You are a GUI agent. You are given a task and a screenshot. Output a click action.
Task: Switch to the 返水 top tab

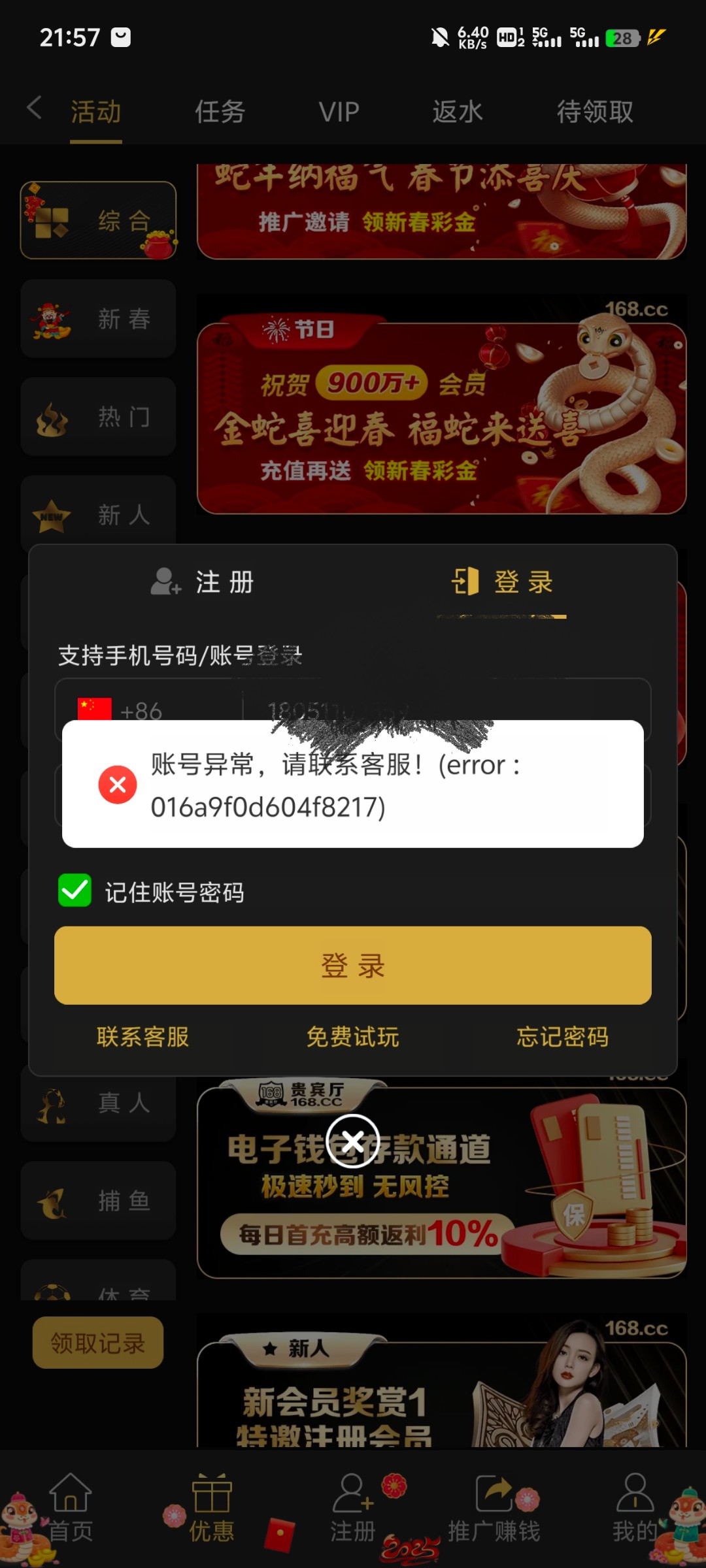point(457,112)
